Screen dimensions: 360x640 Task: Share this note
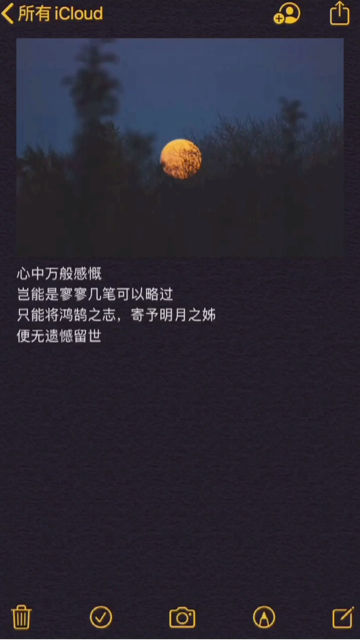click(x=340, y=13)
